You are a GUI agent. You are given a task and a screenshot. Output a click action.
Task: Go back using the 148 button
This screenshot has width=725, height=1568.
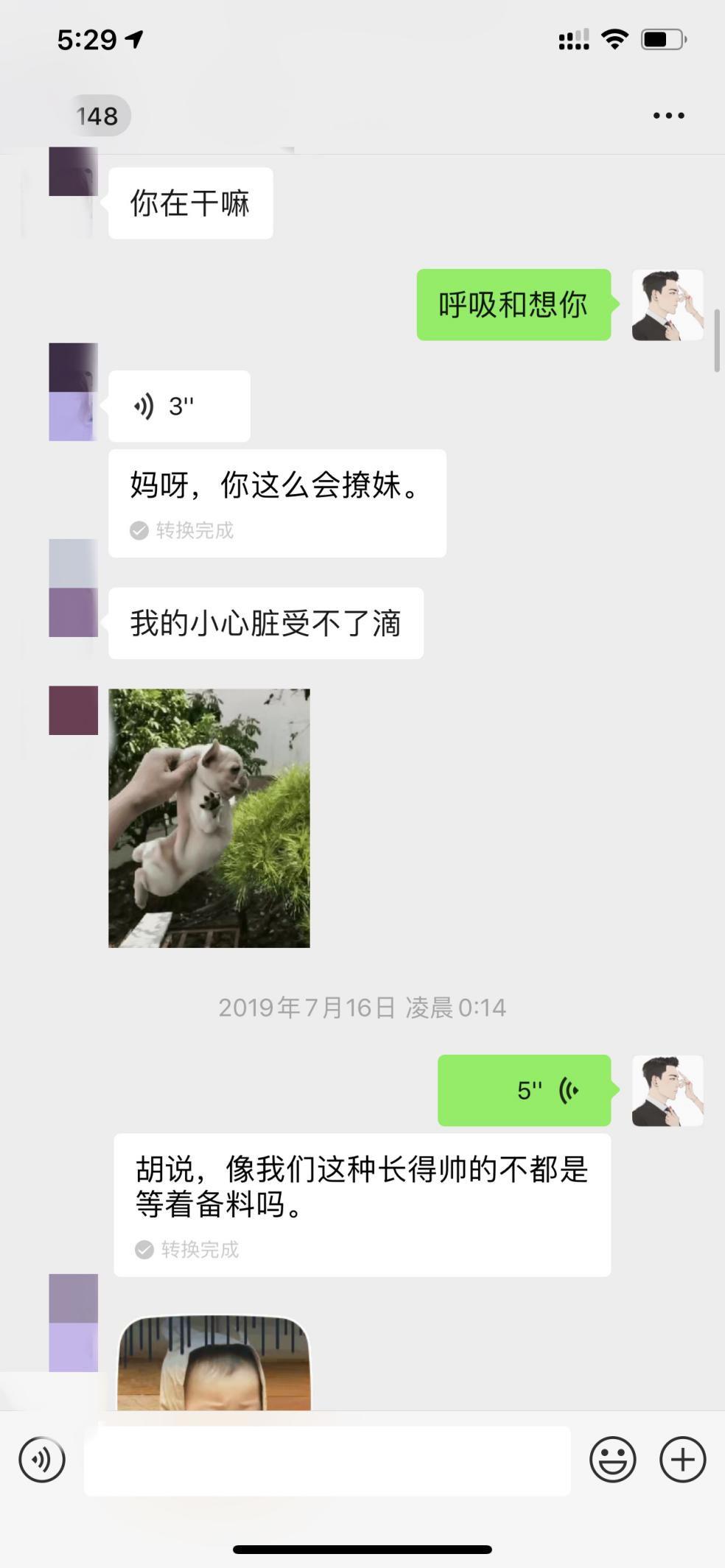(x=97, y=114)
